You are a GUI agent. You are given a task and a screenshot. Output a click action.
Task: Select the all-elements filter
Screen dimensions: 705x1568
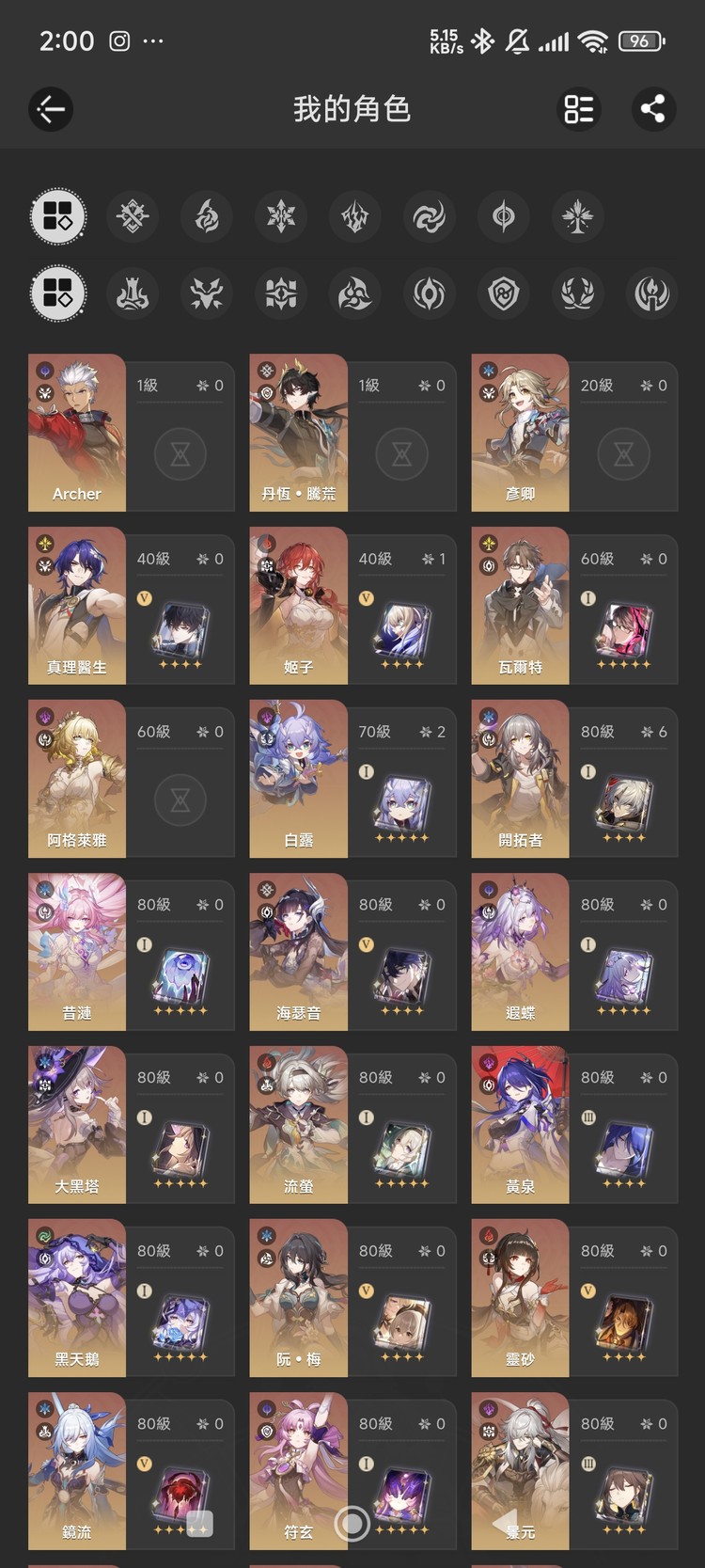(x=58, y=216)
